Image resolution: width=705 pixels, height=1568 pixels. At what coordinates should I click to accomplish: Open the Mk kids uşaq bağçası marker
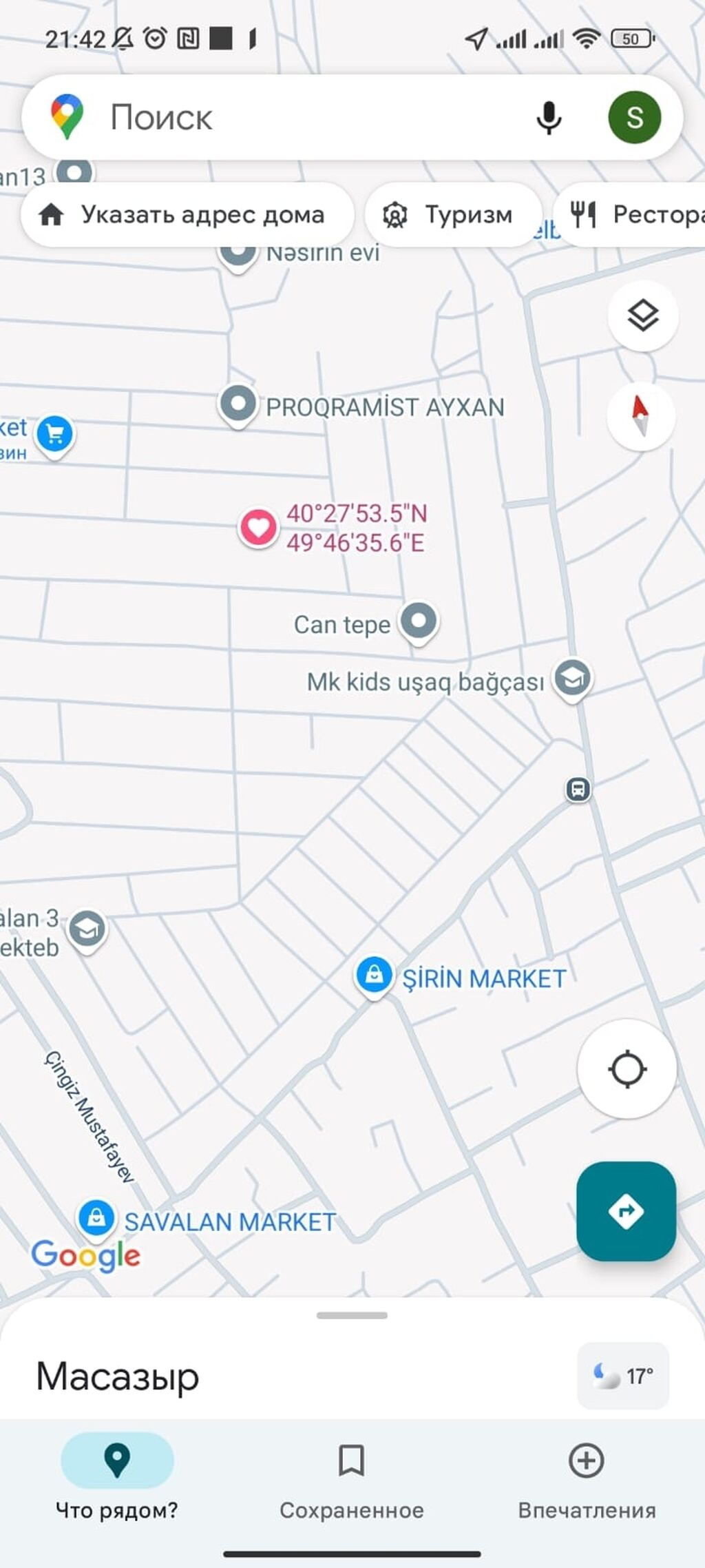(573, 679)
